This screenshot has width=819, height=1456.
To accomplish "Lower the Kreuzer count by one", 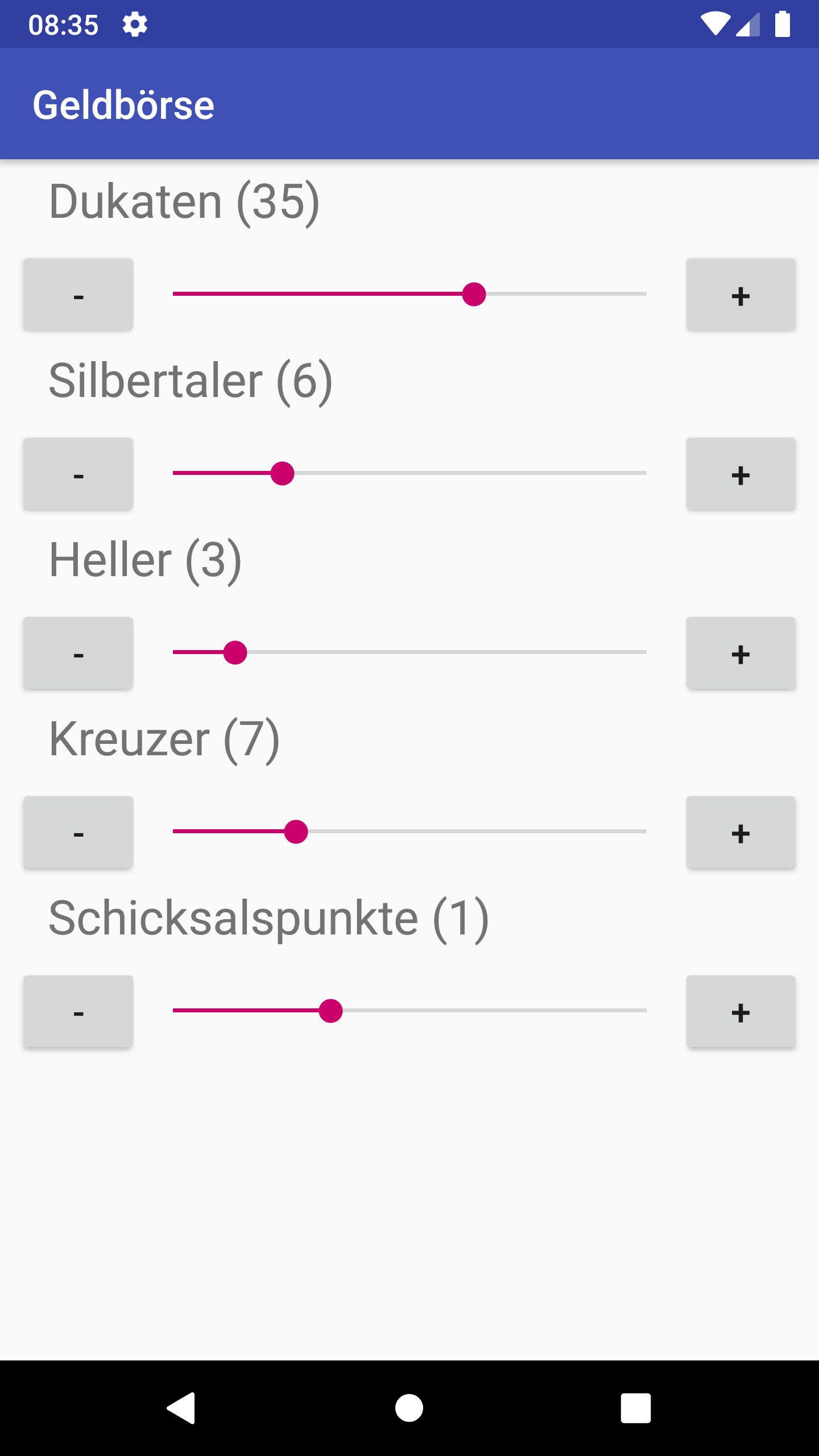I will [x=78, y=832].
